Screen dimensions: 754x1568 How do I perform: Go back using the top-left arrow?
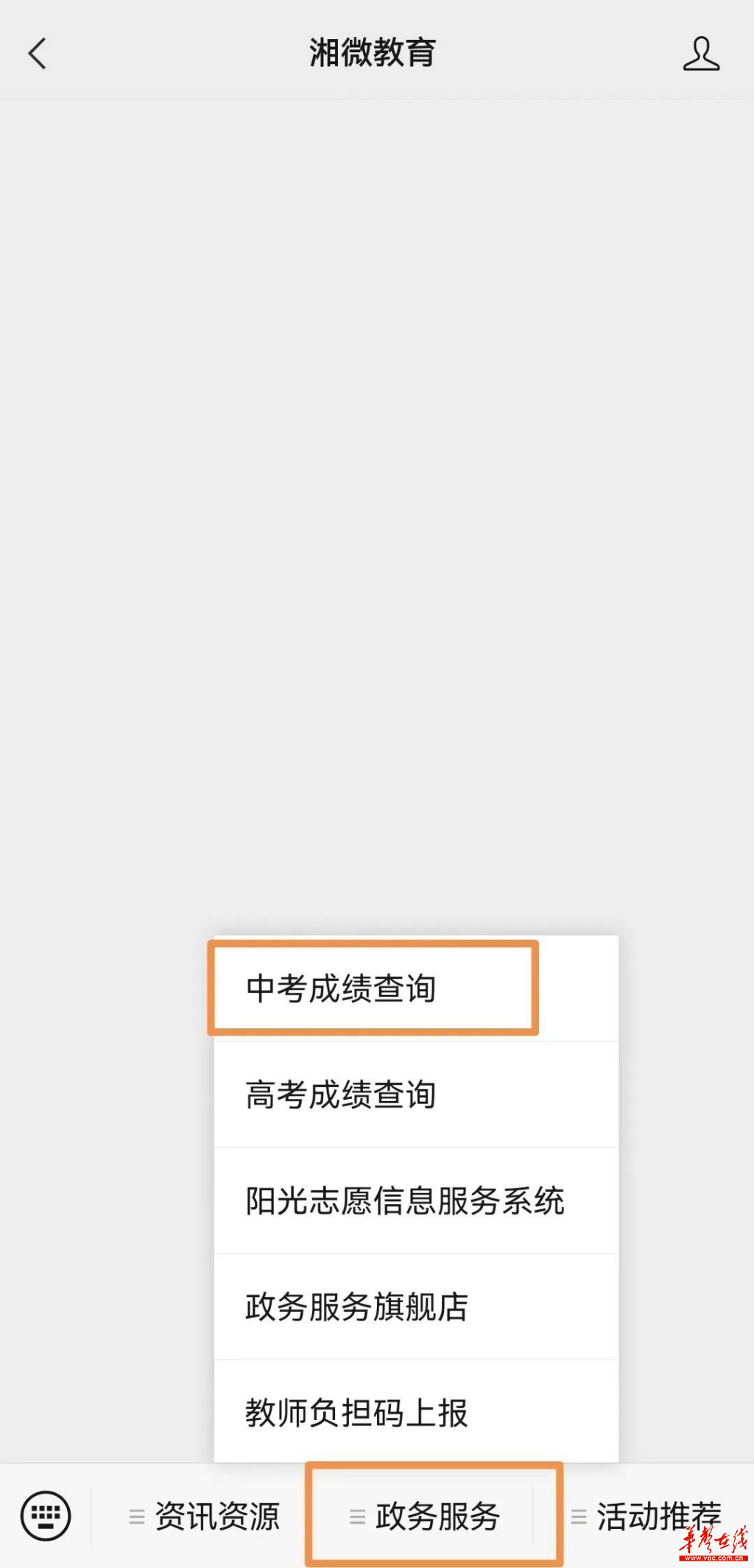38,54
